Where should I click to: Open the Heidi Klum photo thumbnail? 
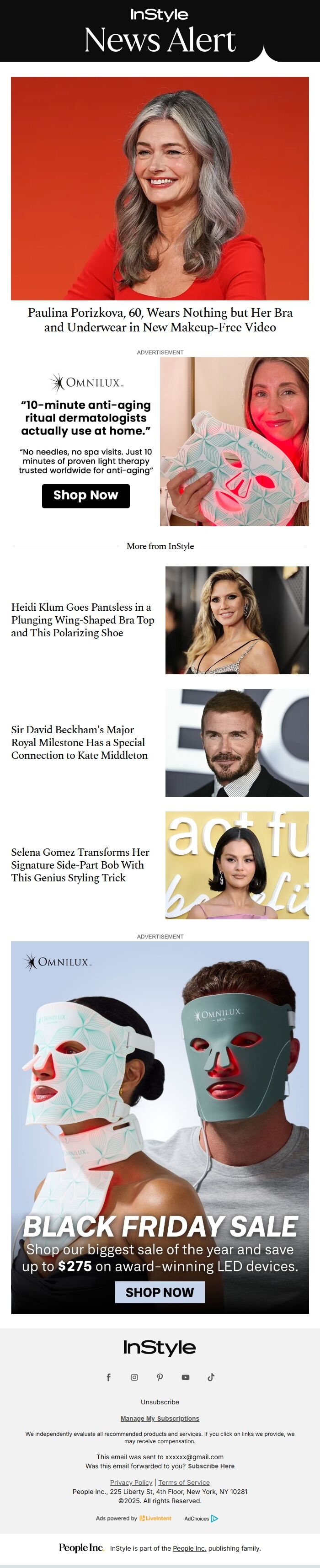pyautogui.click(x=237, y=619)
